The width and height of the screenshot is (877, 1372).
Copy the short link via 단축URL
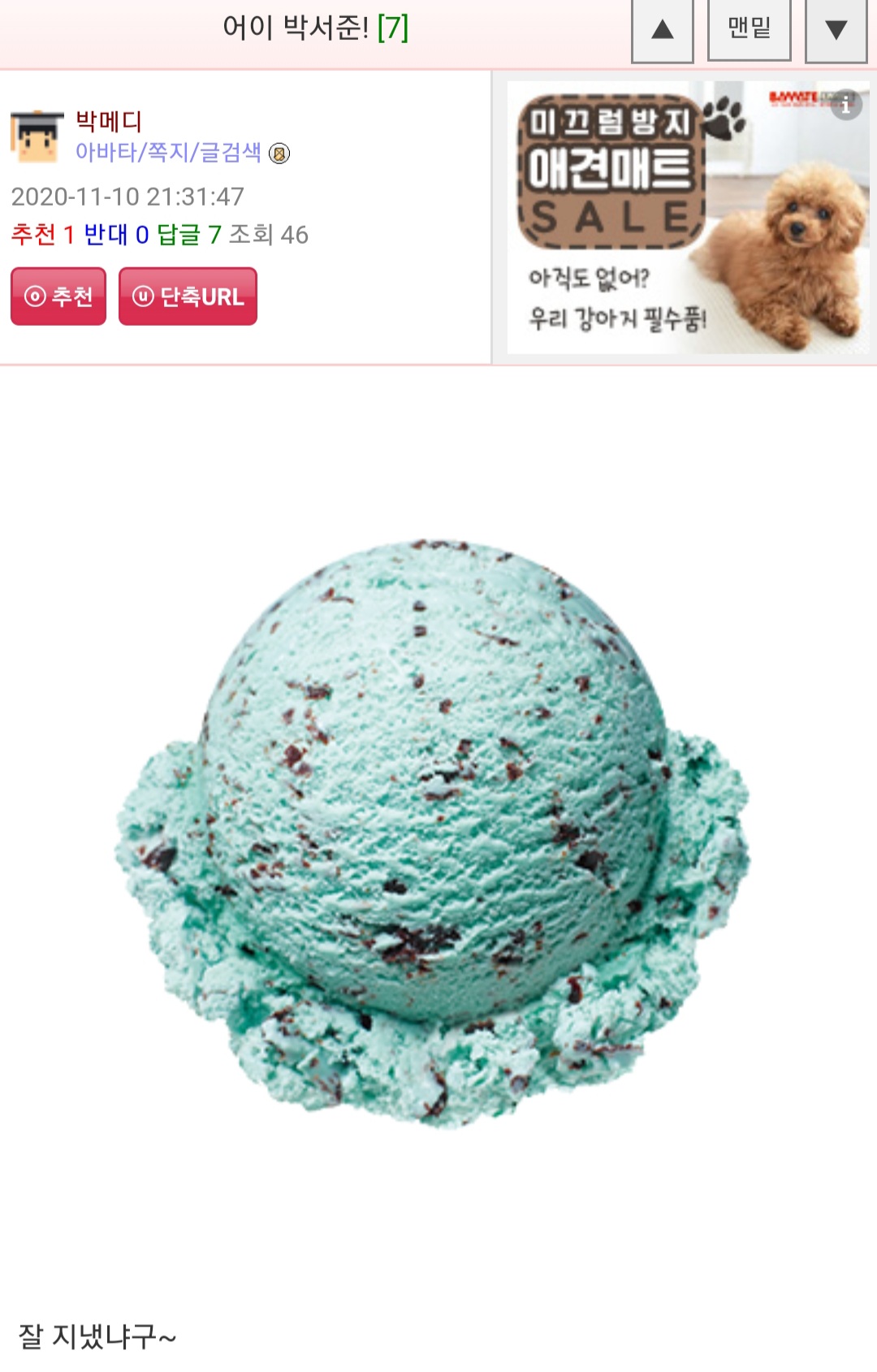click(x=188, y=296)
